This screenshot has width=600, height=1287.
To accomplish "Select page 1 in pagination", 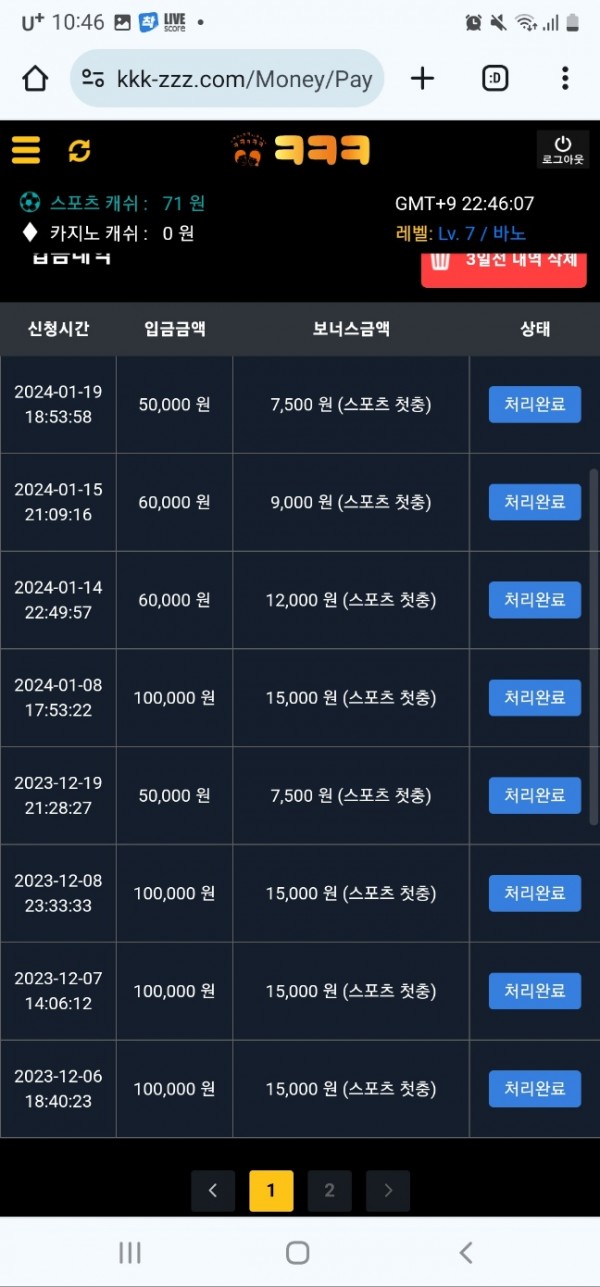I will click(271, 1191).
